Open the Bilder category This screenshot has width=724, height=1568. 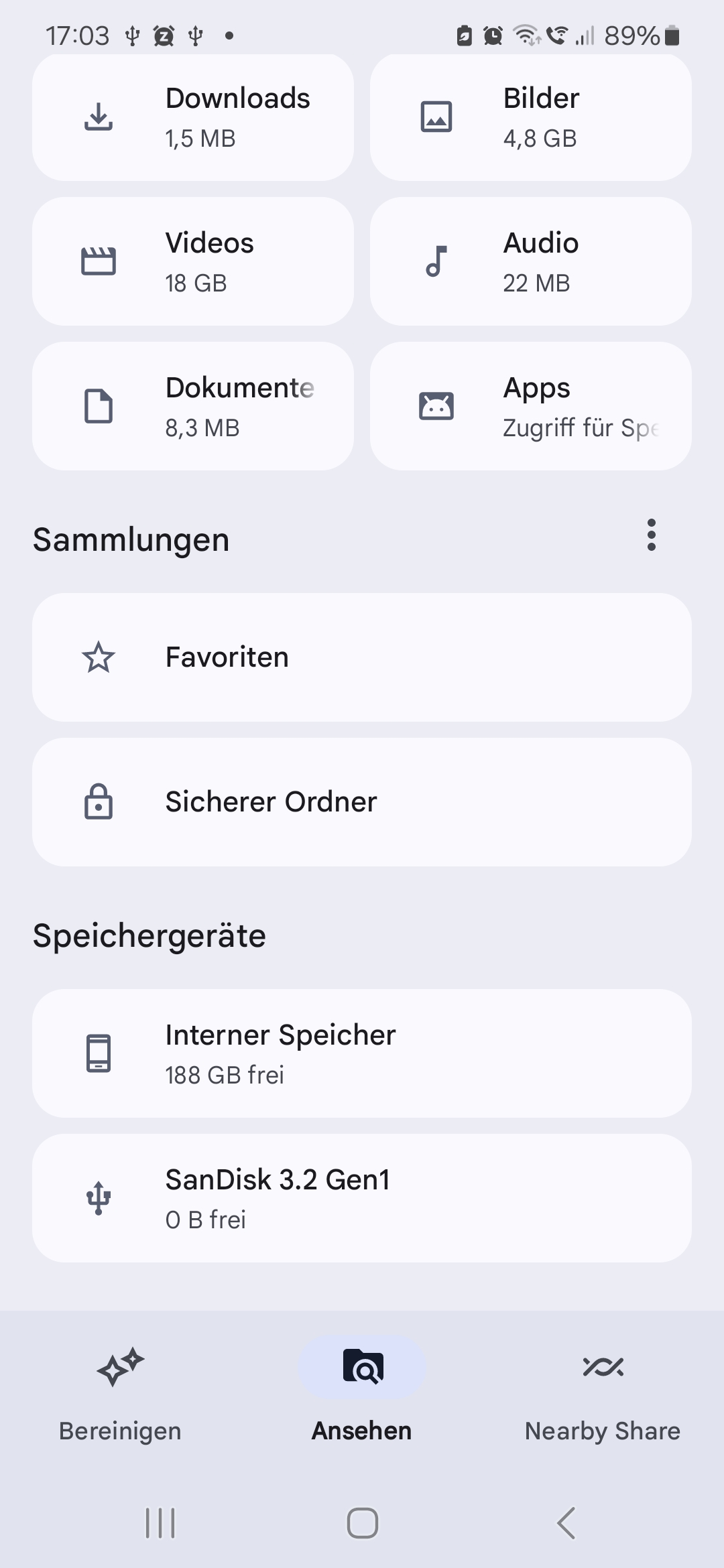click(530, 118)
